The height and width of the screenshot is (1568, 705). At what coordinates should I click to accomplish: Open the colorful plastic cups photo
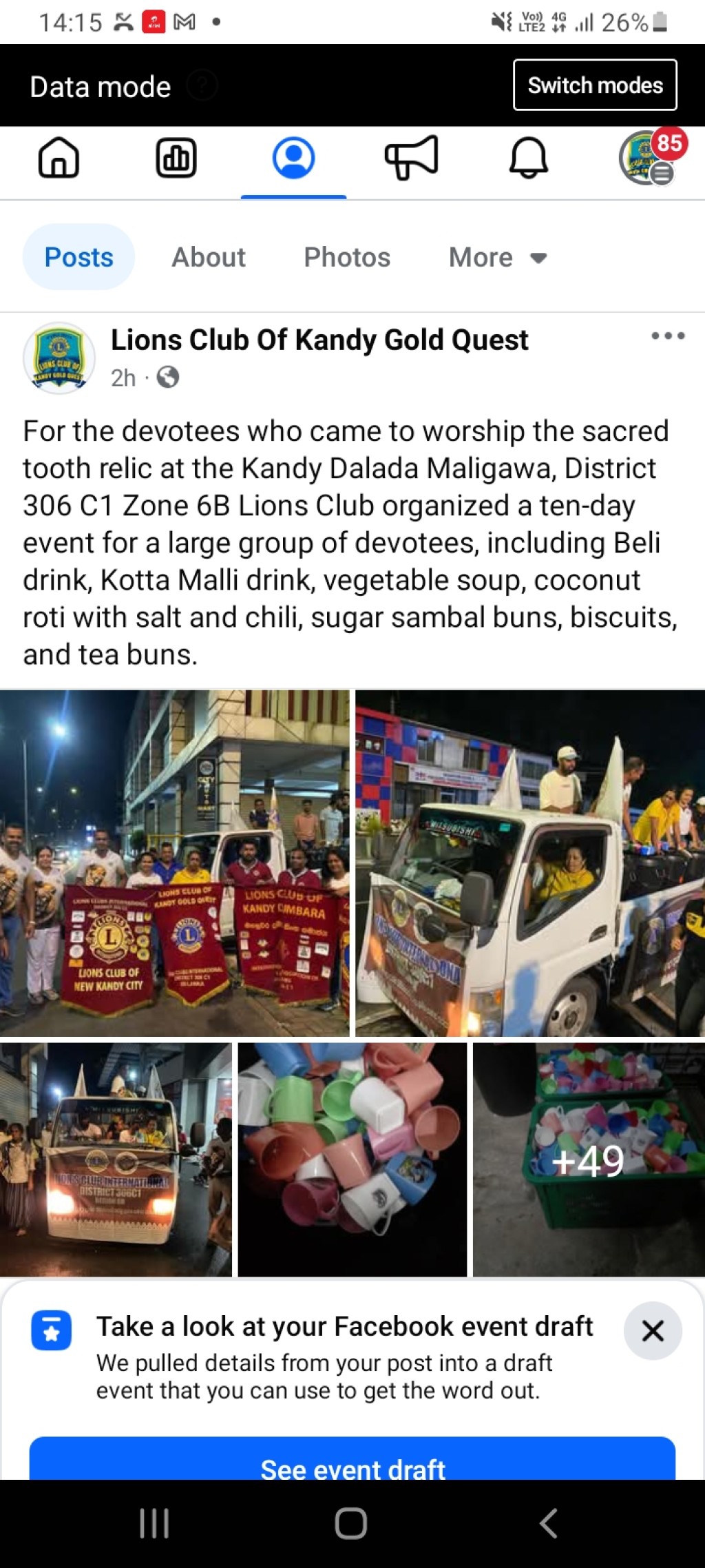click(x=352, y=1159)
